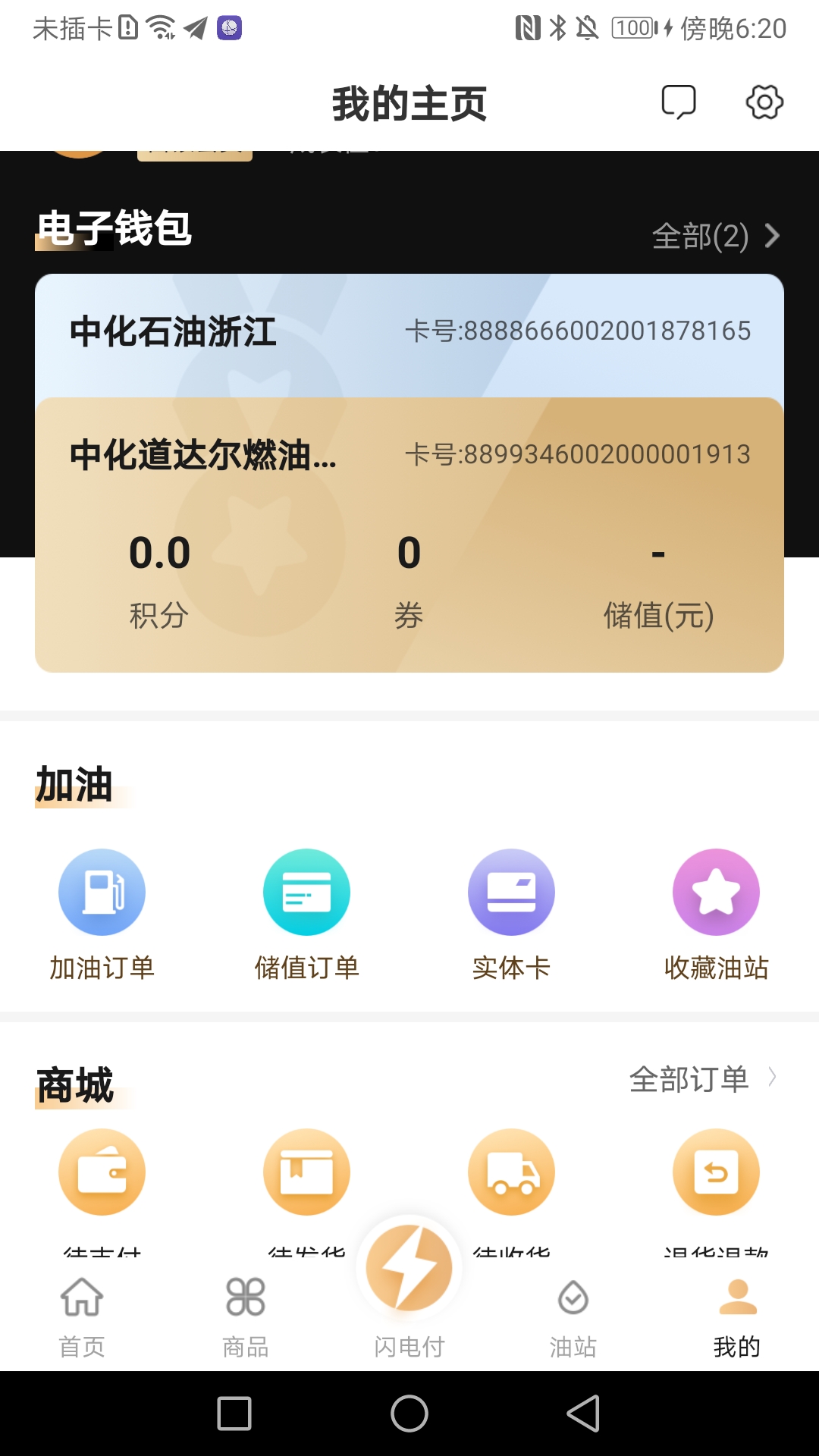Screen dimensions: 819x1456
Task: Open the settings gear
Action: tap(764, 102)
